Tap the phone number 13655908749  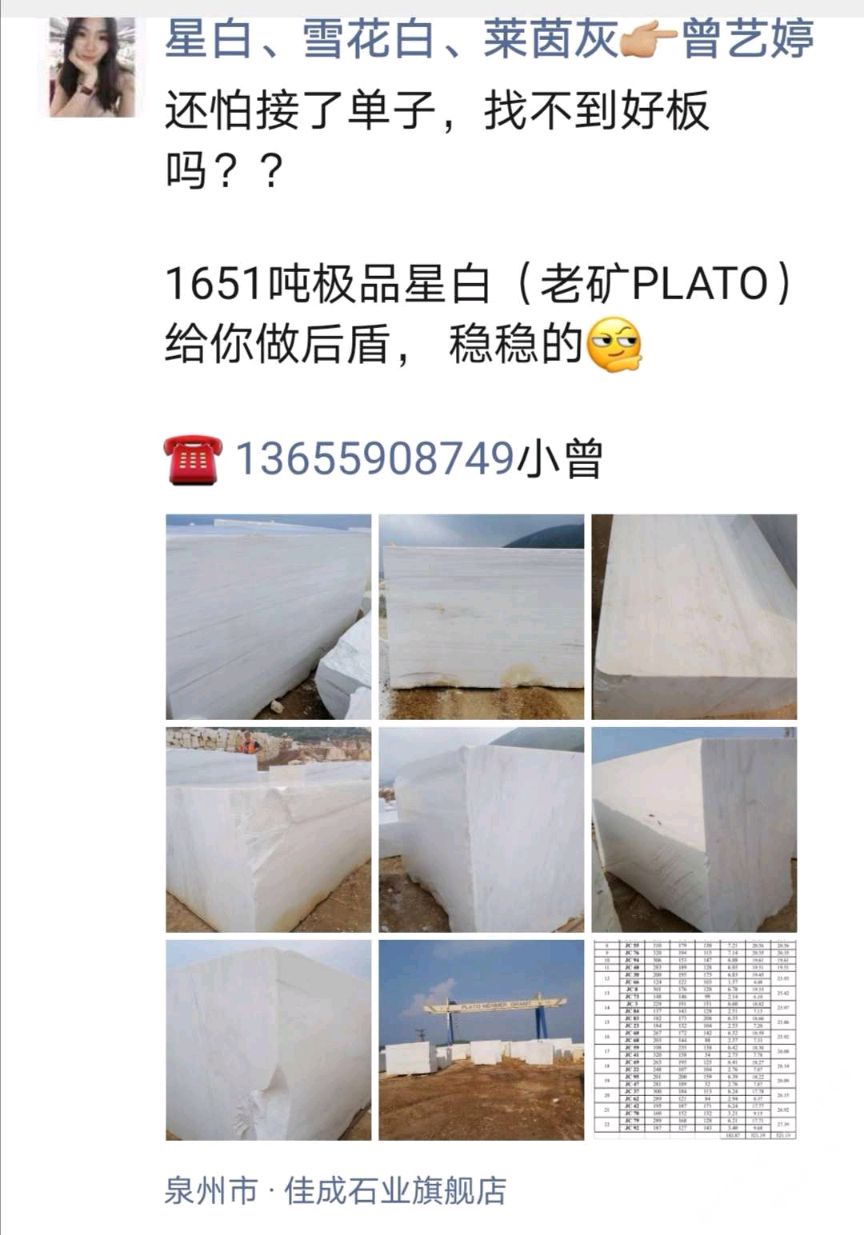tap(374, 459)
